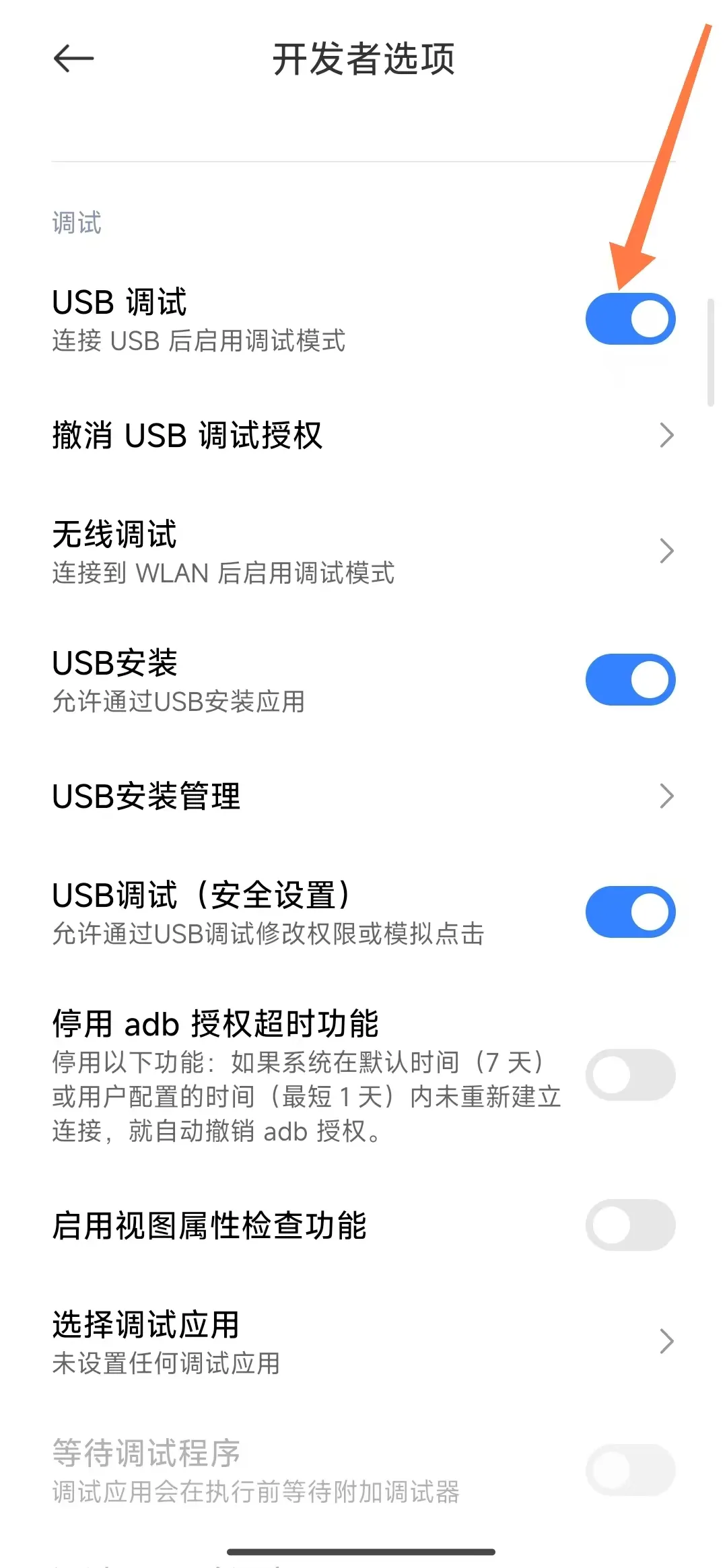Disable the USB 调试 switch
The height and width of the screenshot is (1568, 727).
(x=630, y=318)
